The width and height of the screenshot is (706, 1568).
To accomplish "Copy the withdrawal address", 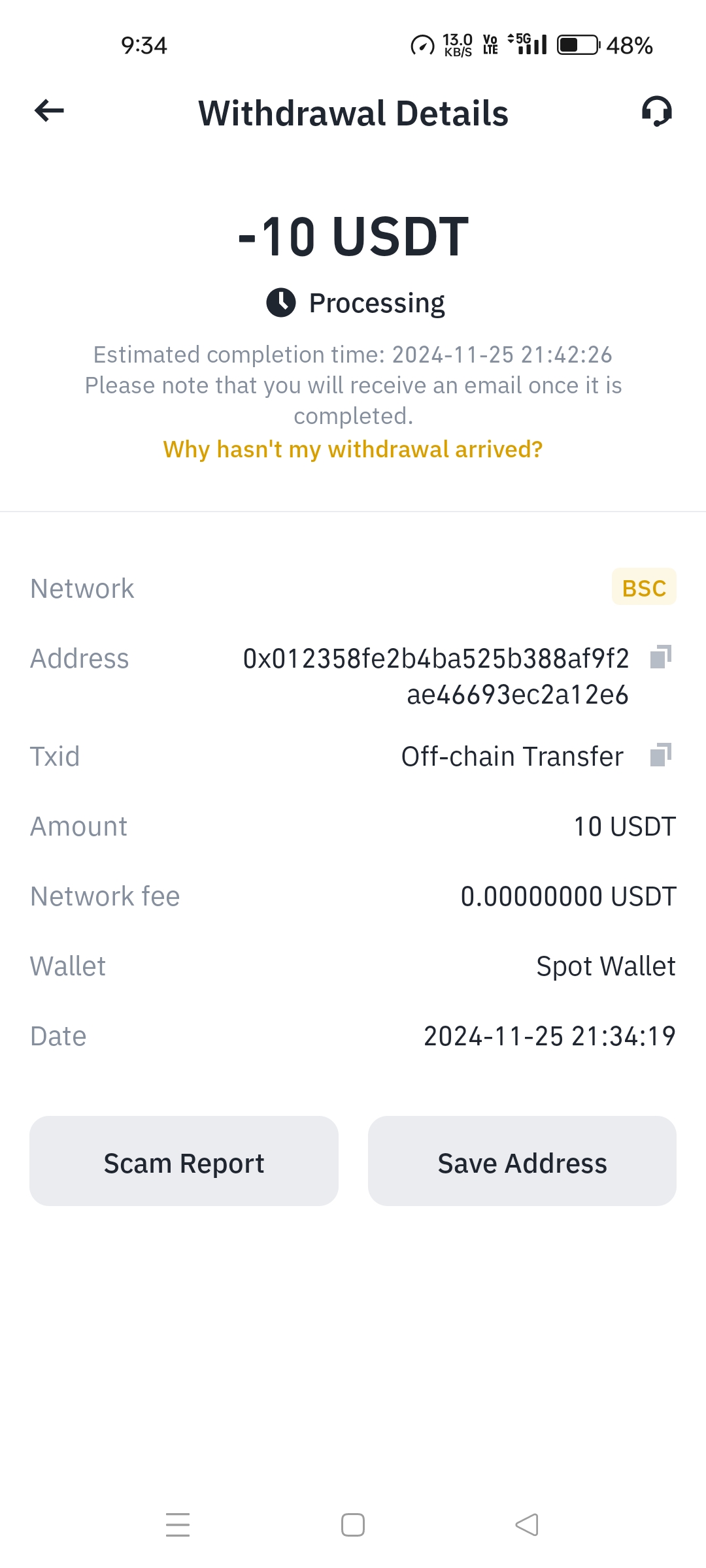I will 660,657.
